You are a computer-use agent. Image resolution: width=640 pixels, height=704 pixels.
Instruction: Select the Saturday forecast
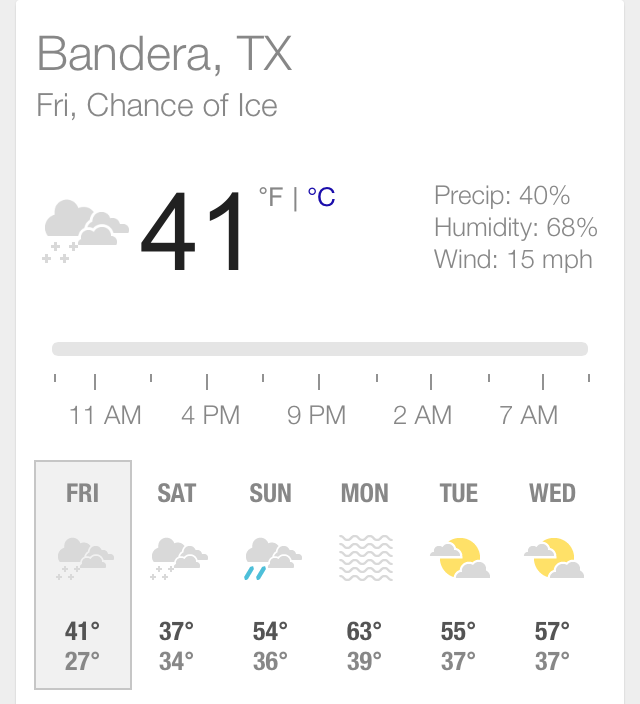(177, 575)
